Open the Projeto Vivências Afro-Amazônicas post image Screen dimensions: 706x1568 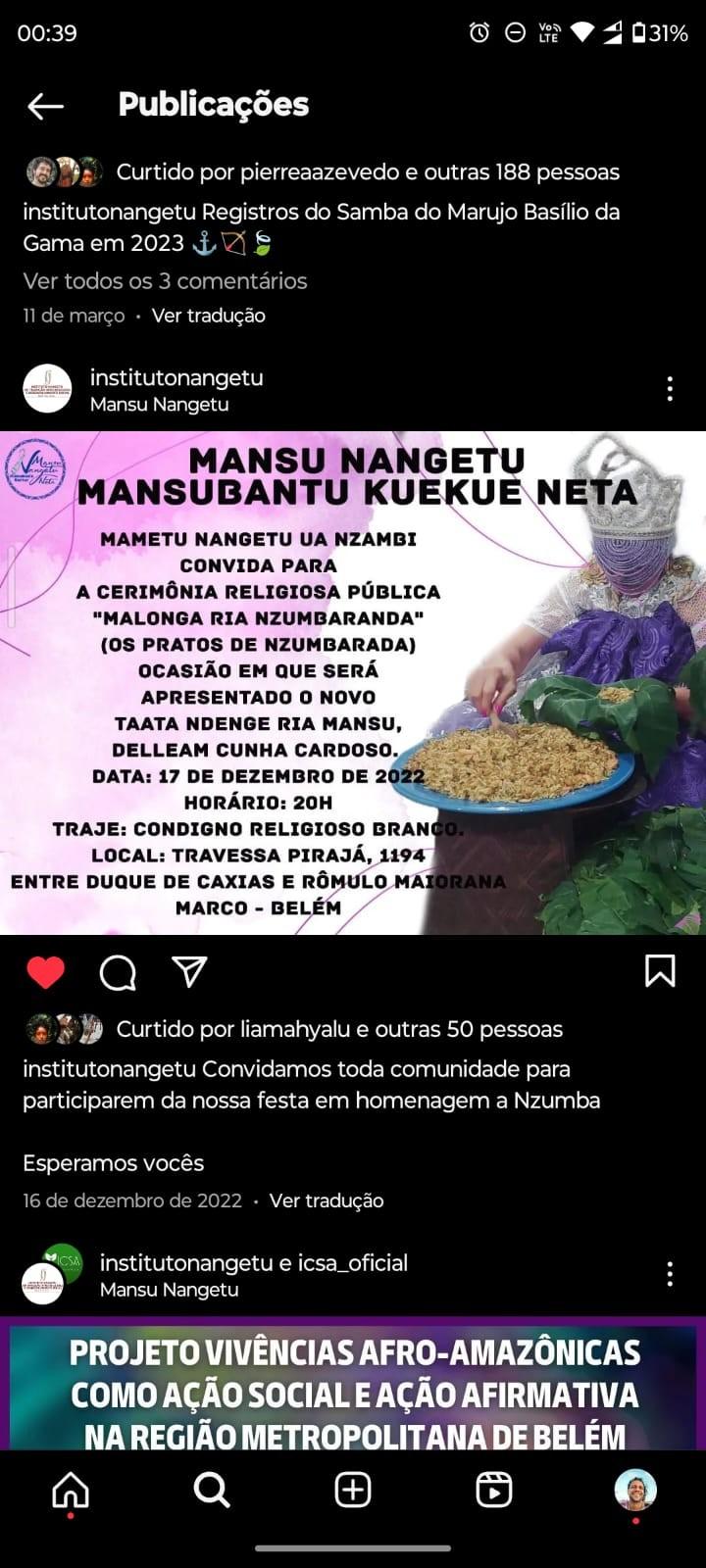353,1392
